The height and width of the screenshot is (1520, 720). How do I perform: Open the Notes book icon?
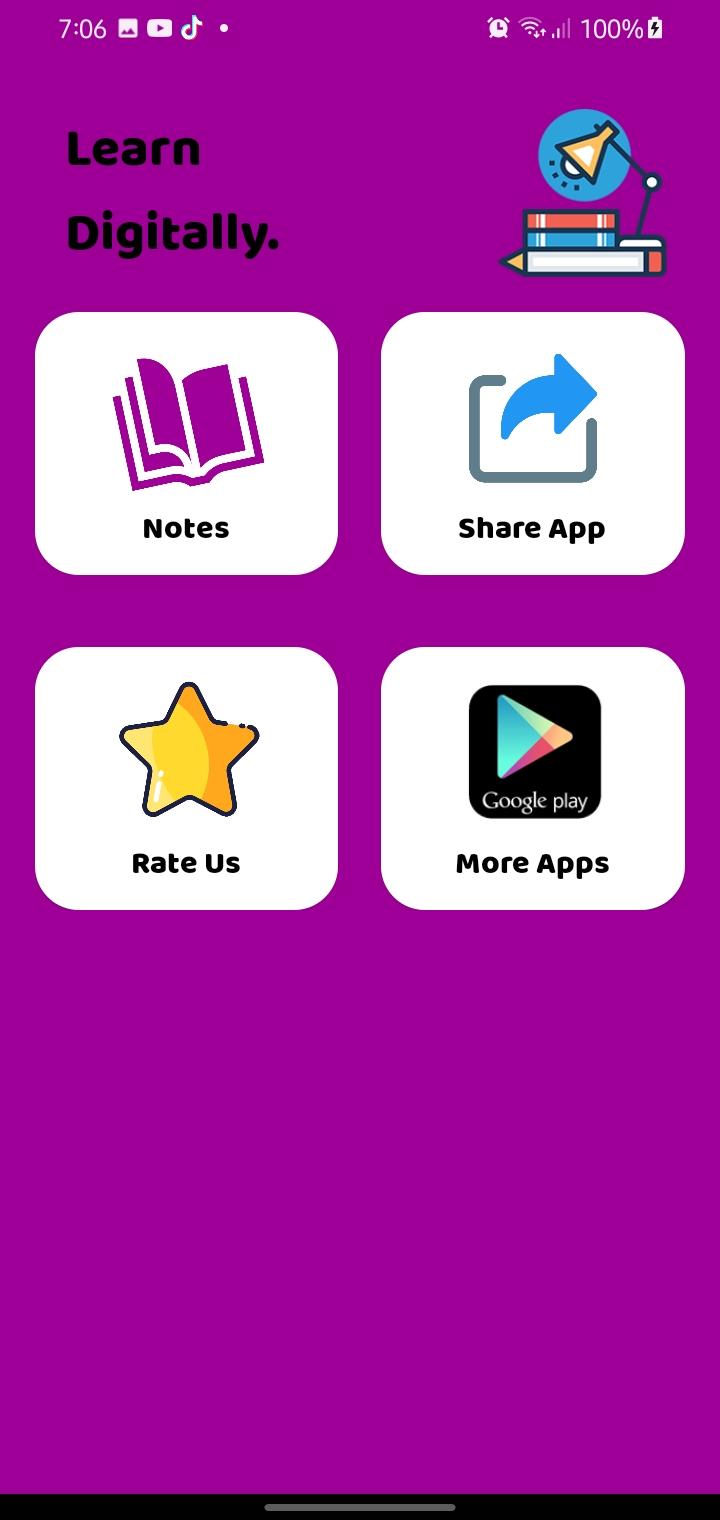coord(186,420)
